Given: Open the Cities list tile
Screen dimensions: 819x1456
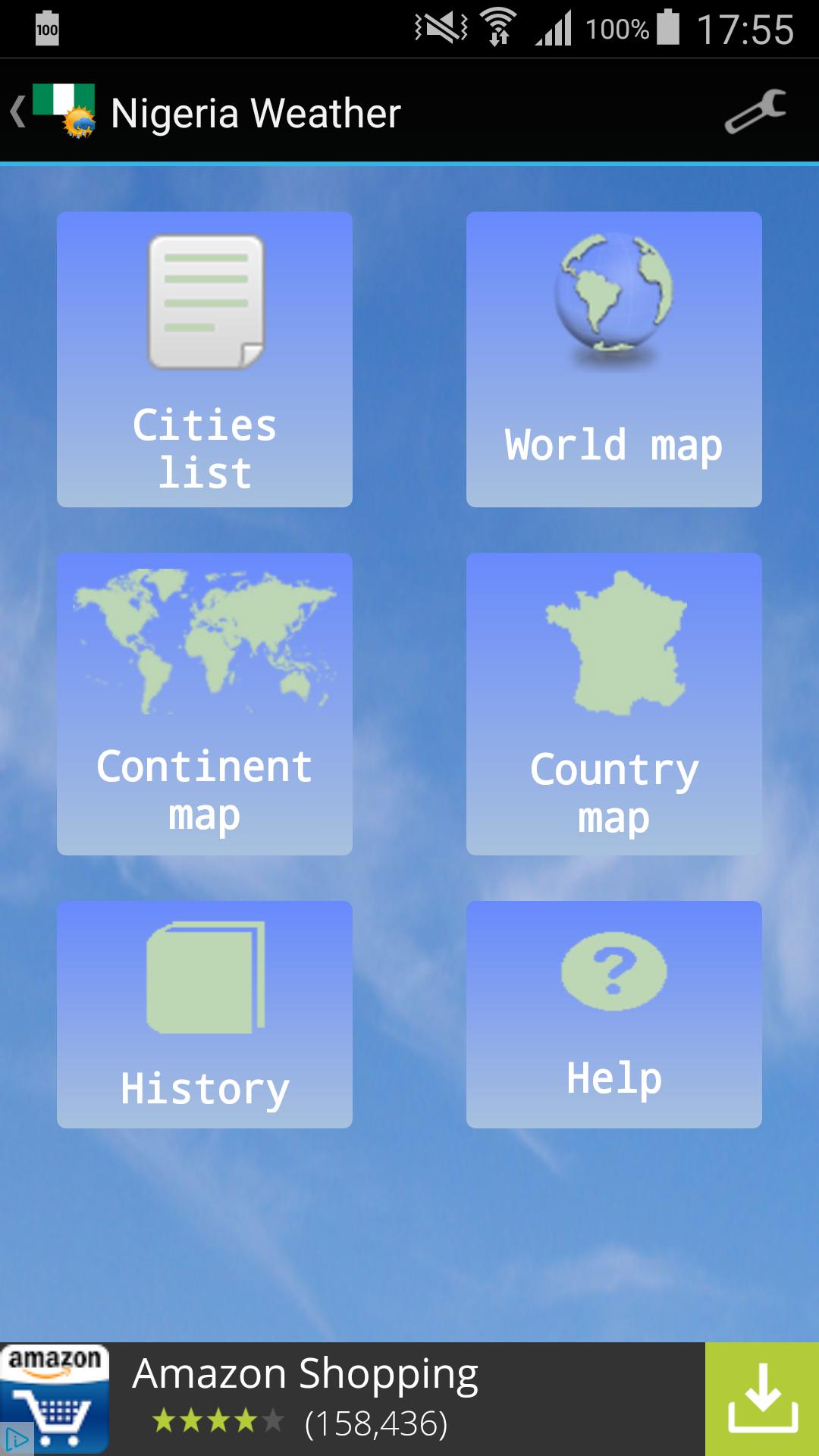Looking at the screenshot, I should (x=205, y=359).
